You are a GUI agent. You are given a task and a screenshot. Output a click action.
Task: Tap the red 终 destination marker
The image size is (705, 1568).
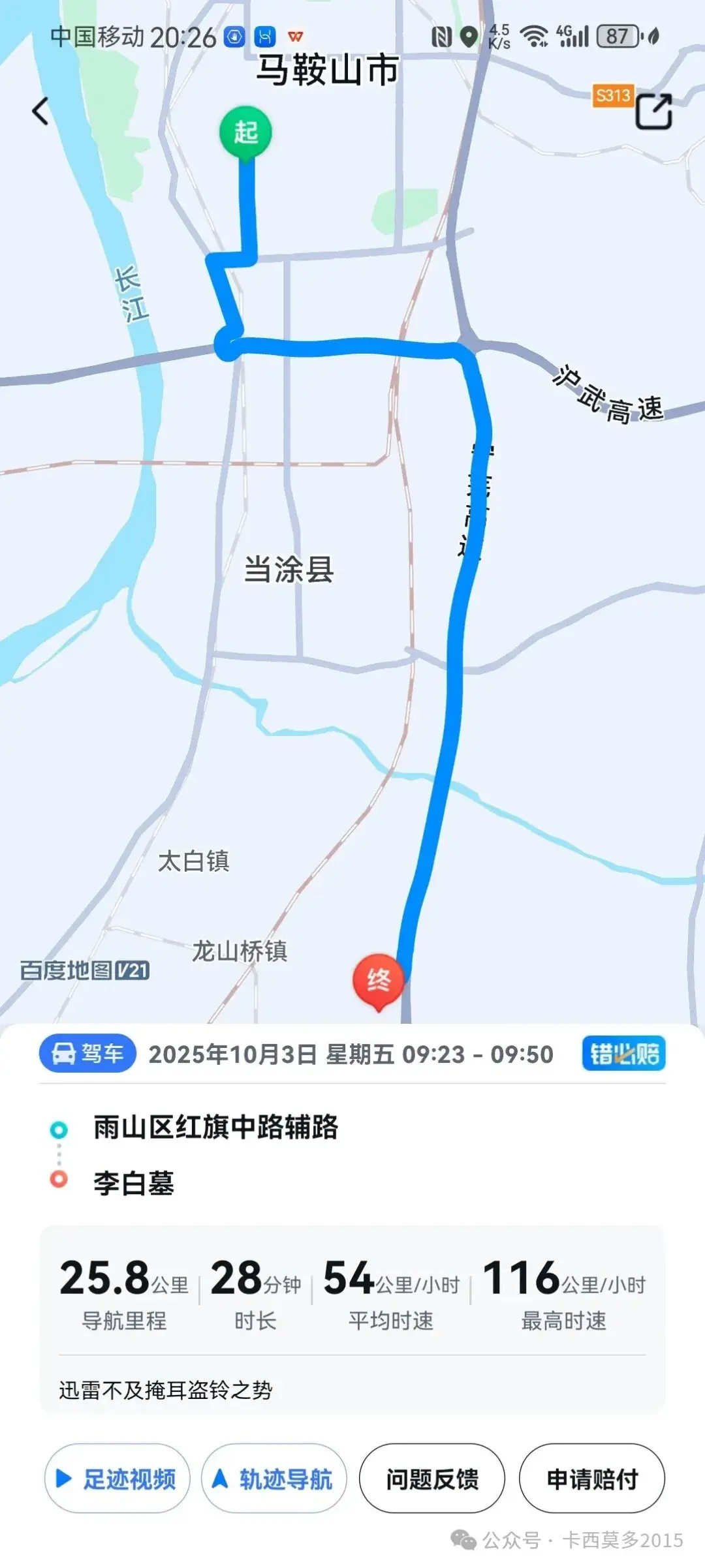(378, 980)
